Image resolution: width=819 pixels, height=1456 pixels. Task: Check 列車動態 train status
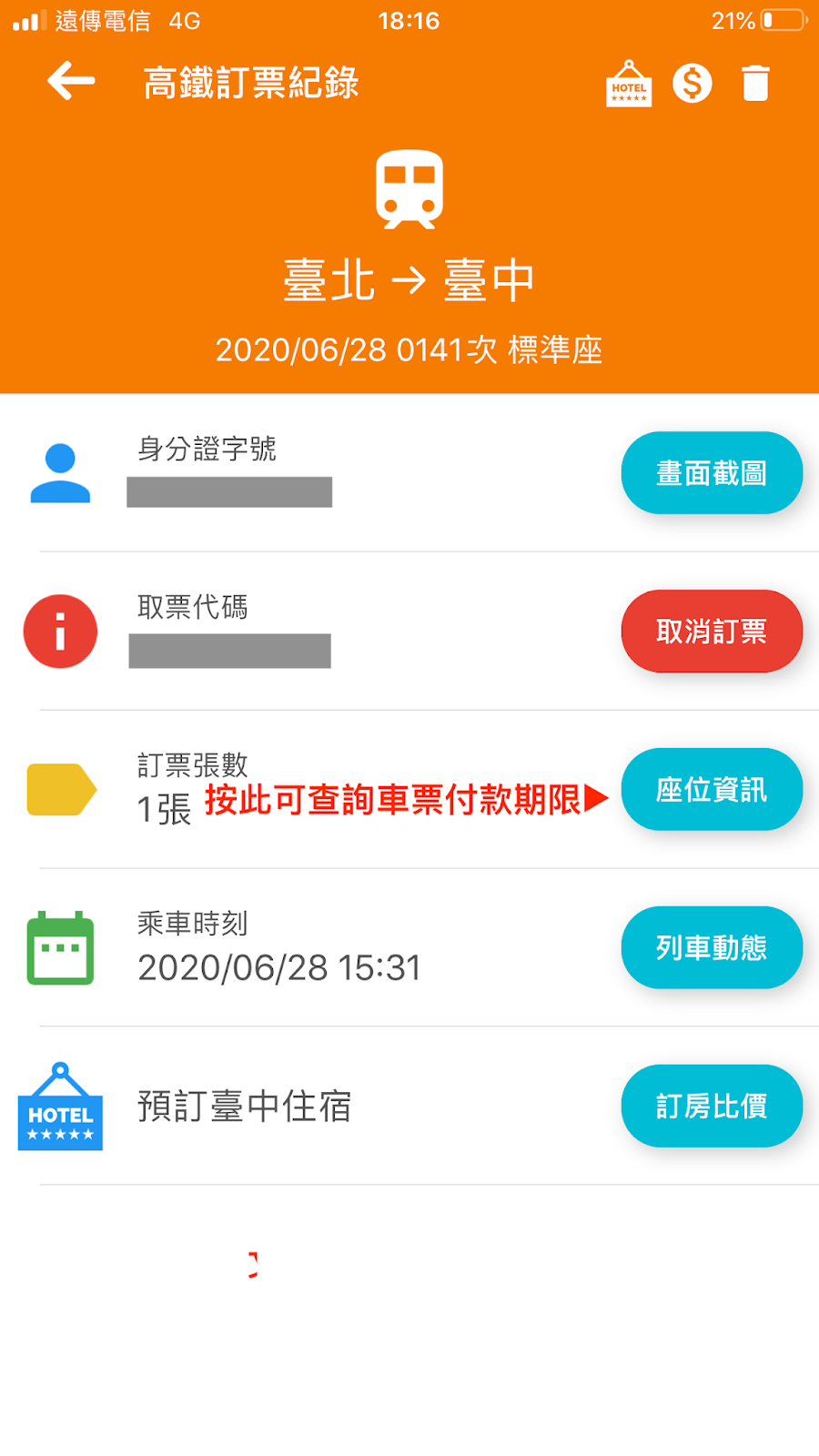tap(712, 948)
